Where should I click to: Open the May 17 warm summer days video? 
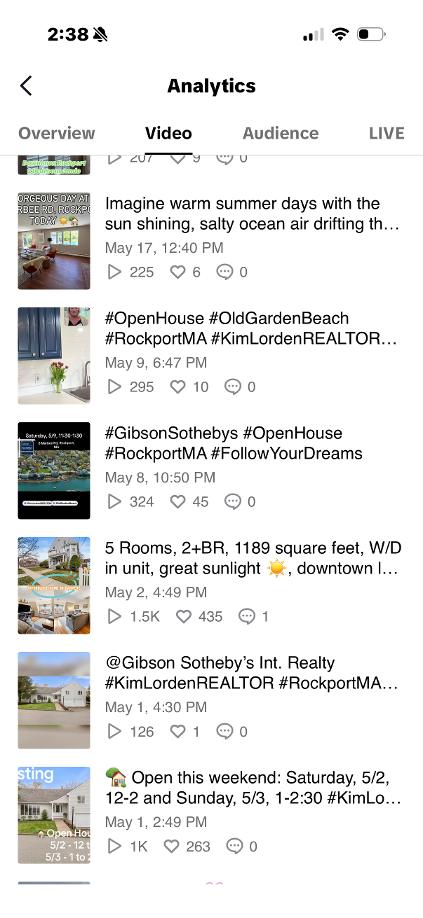click(x=211, y=241)
